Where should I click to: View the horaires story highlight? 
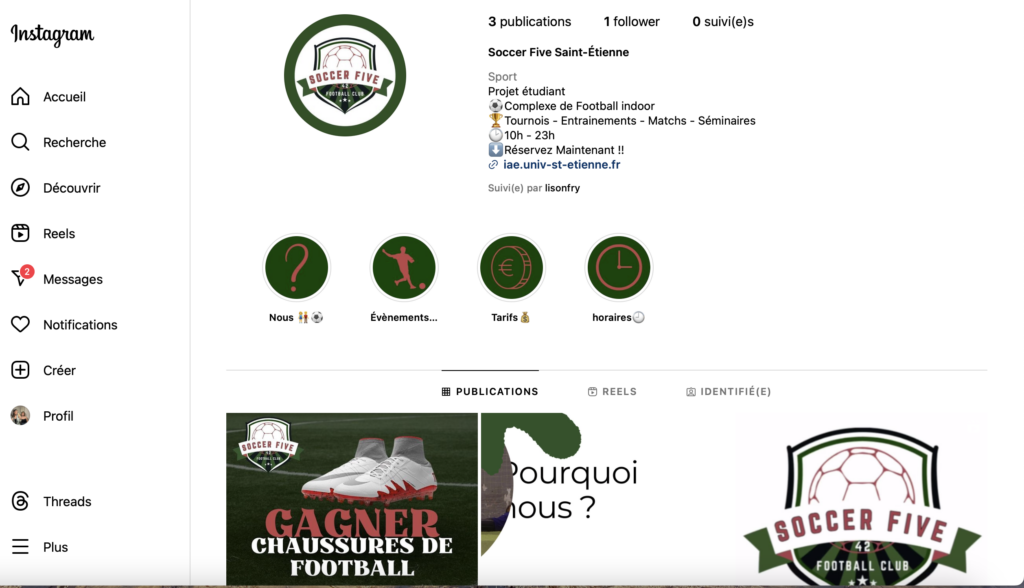618,268
